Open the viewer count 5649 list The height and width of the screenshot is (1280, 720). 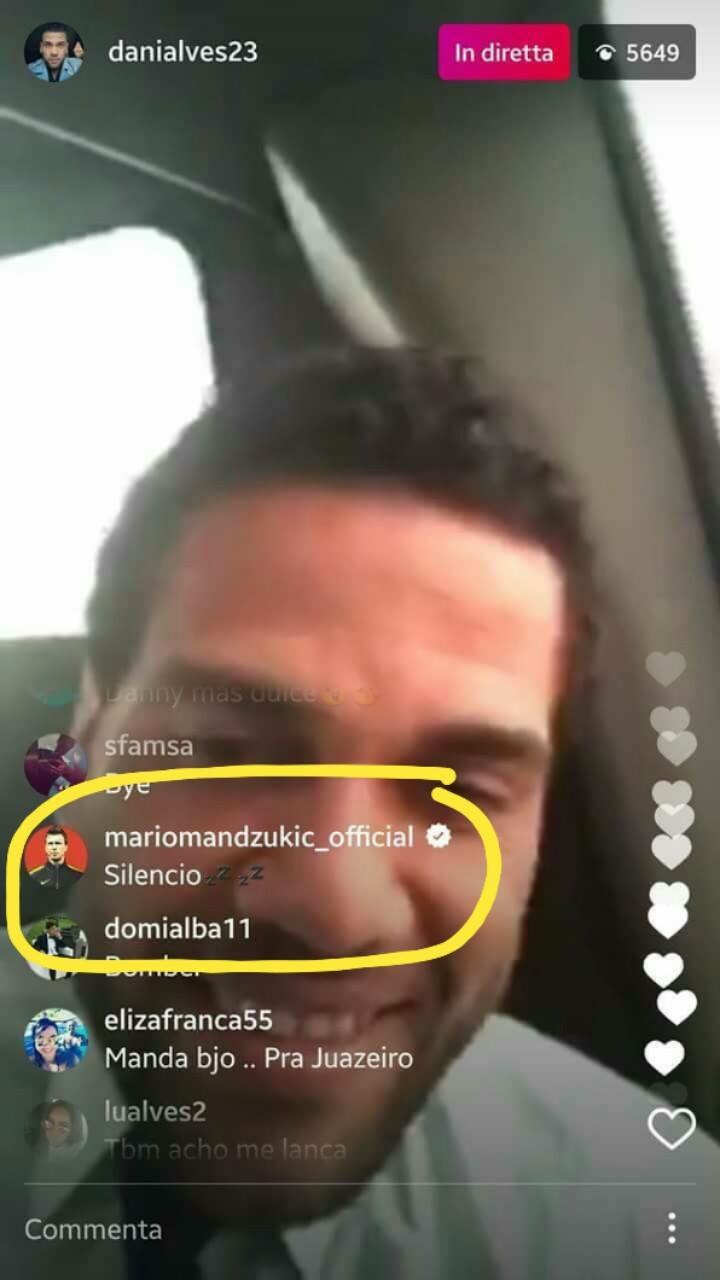pyautogui.click(x=636, y=52)
